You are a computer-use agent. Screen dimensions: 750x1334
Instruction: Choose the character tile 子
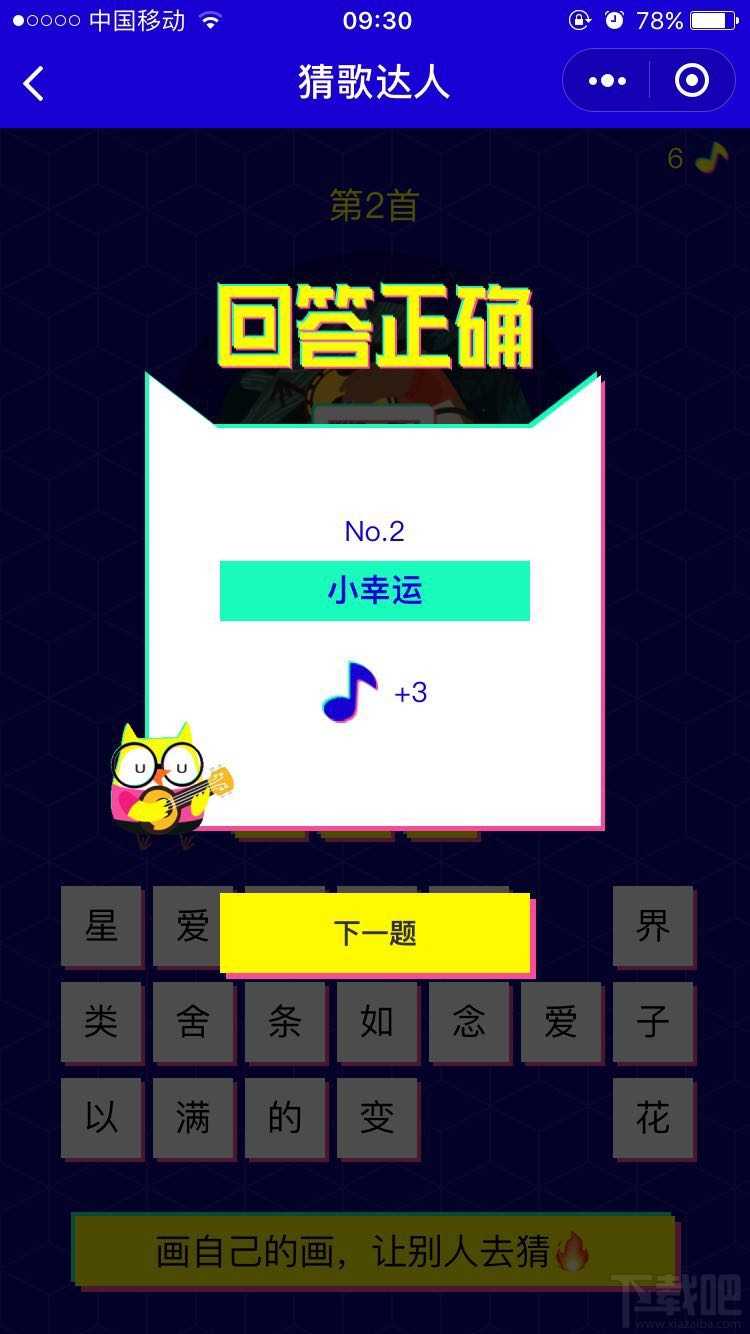point(653,1022)
